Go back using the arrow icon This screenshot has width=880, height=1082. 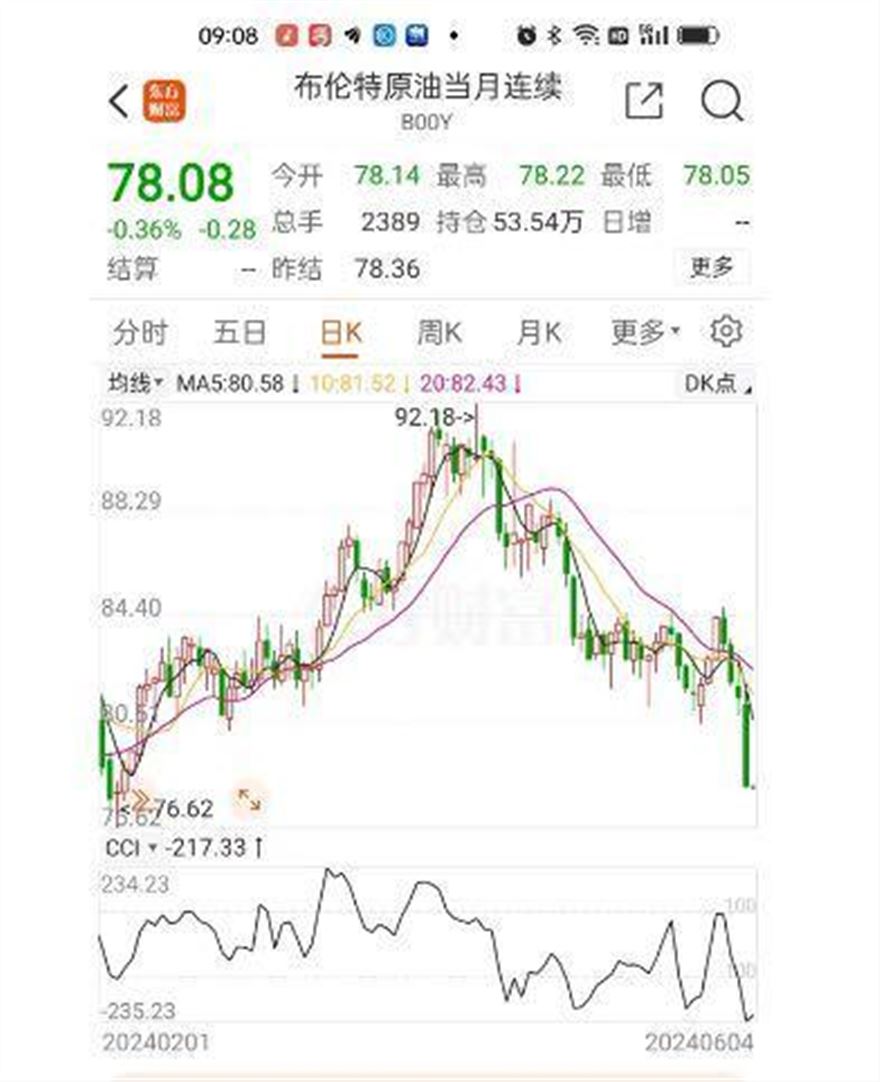point(119,101)
